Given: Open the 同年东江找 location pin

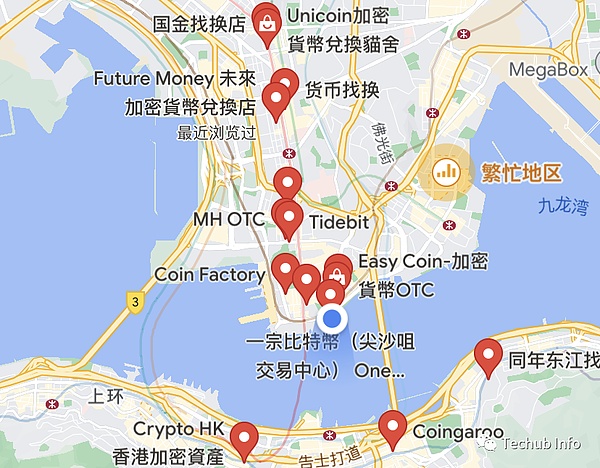Looking at the screenshot, I should coord(489,355).
